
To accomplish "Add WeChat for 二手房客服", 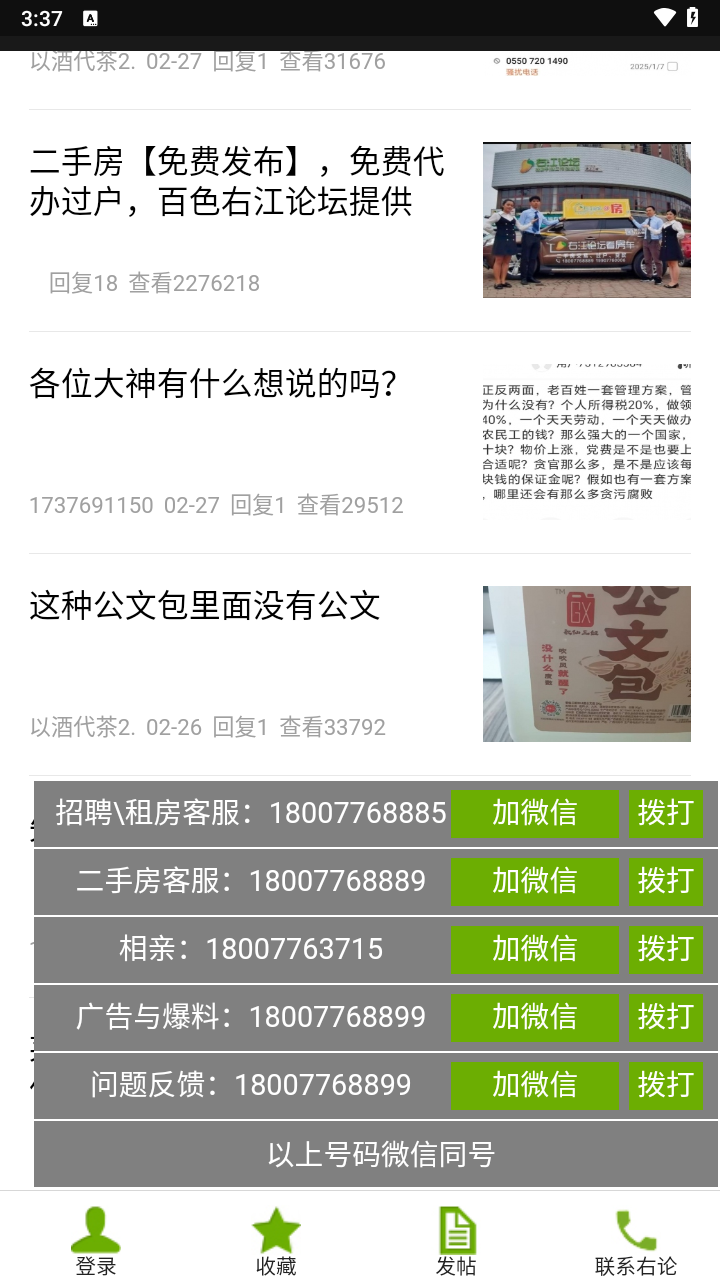I will (x=535, y=881).
